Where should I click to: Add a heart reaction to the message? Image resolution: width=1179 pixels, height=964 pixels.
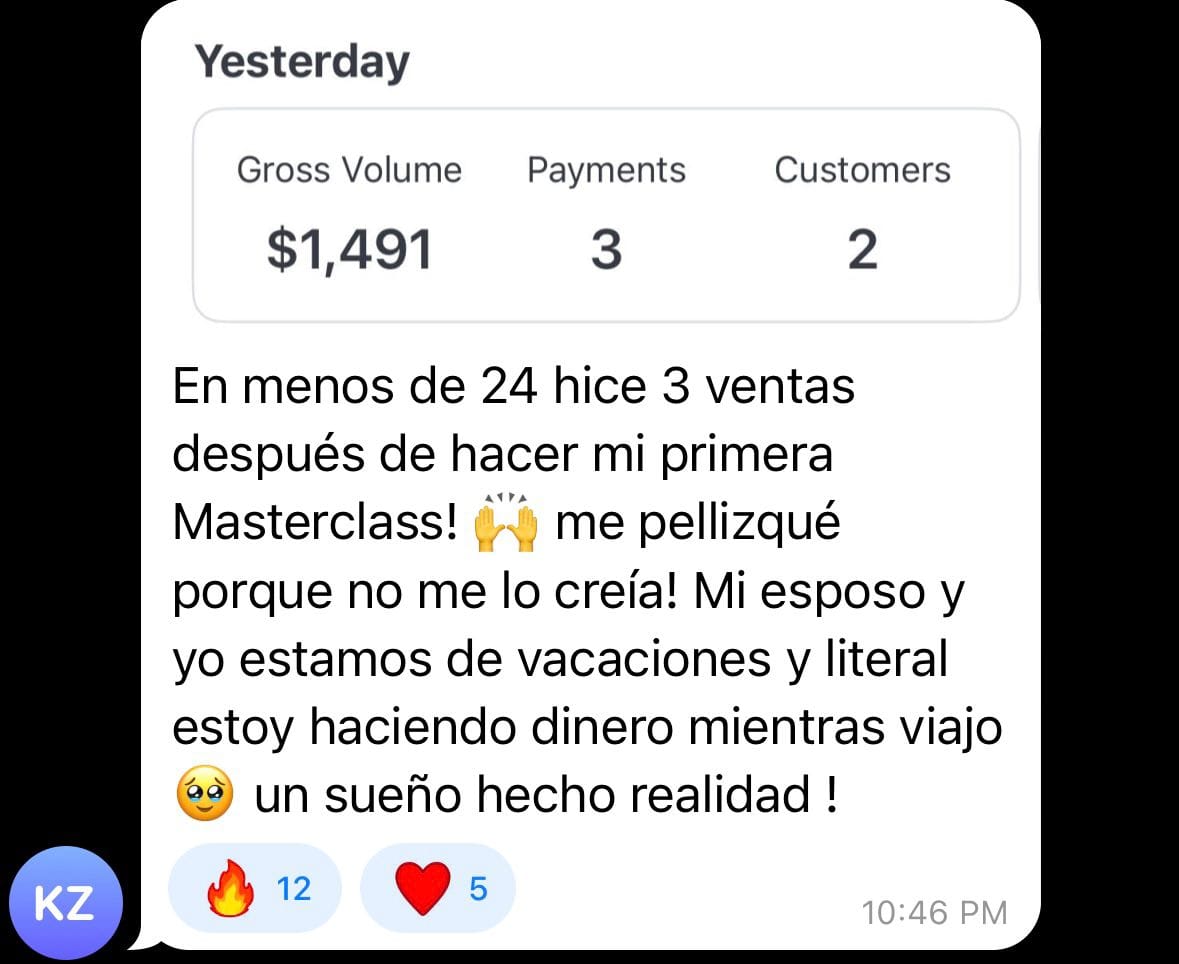[438, 889]
